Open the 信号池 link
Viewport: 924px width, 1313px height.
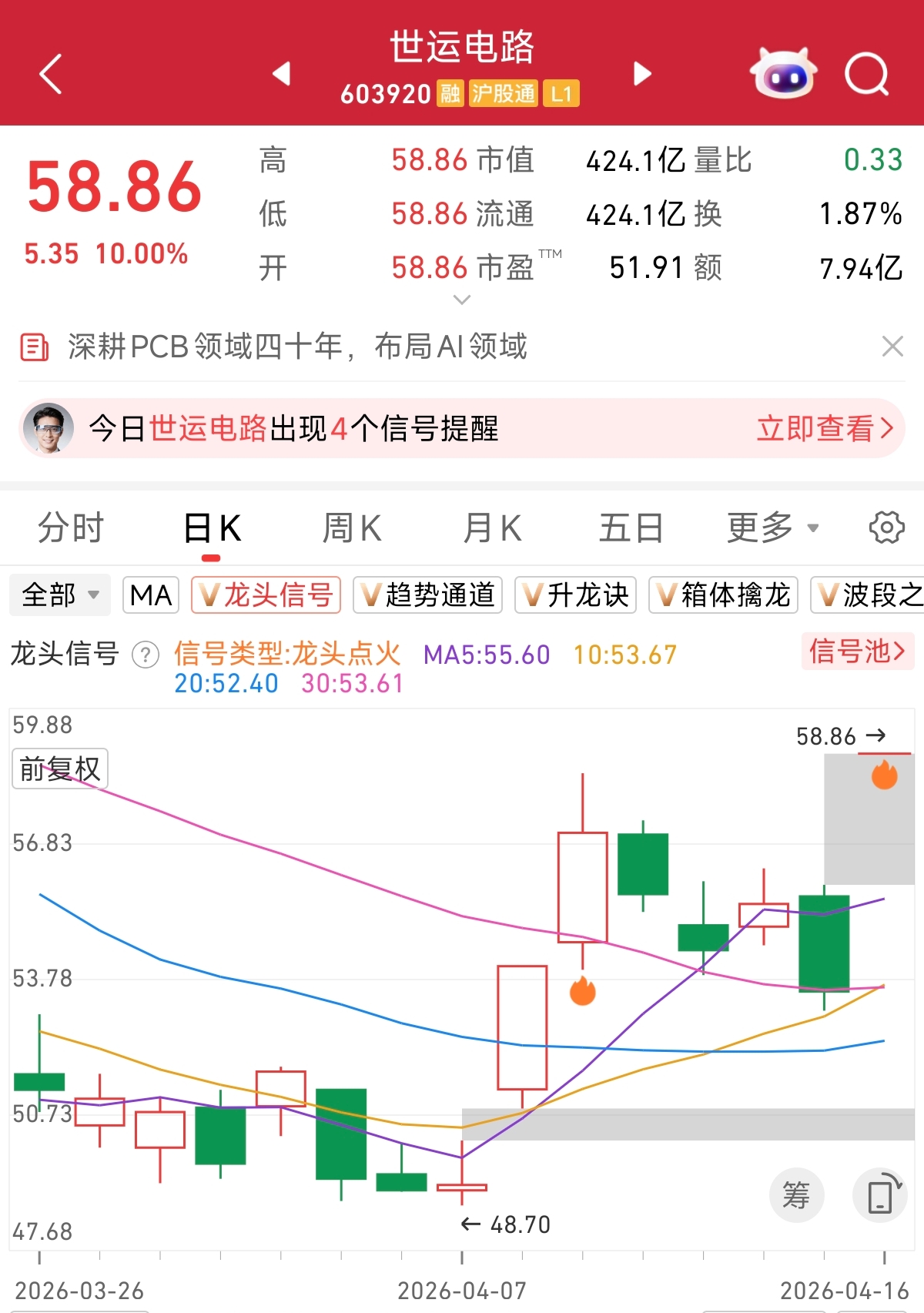click(857, 651)
